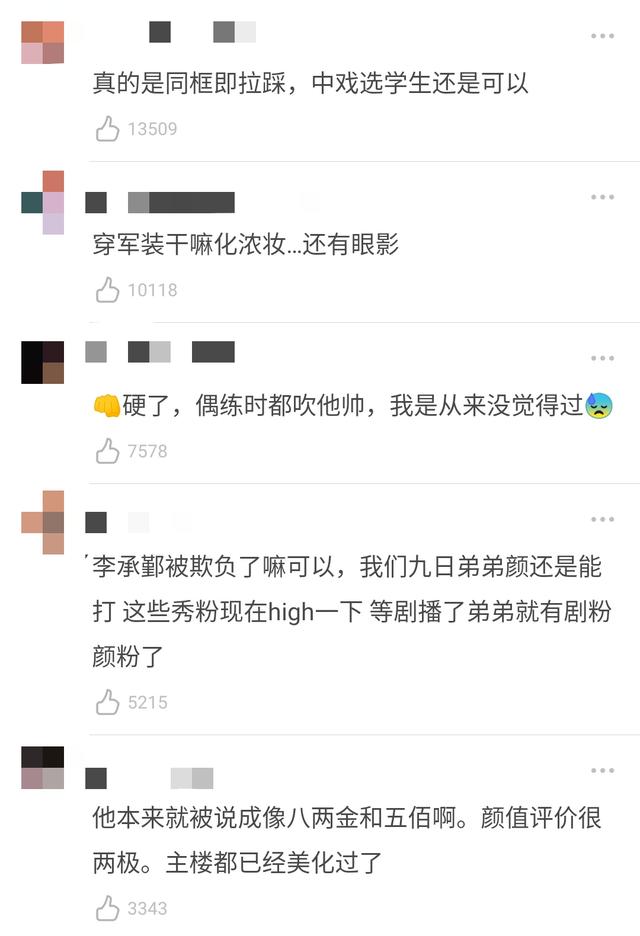The width and height of the screenshot is (640, 936).
Task: Open the overflow menu on the 穿军装 comment
Action: coord(602,197)
